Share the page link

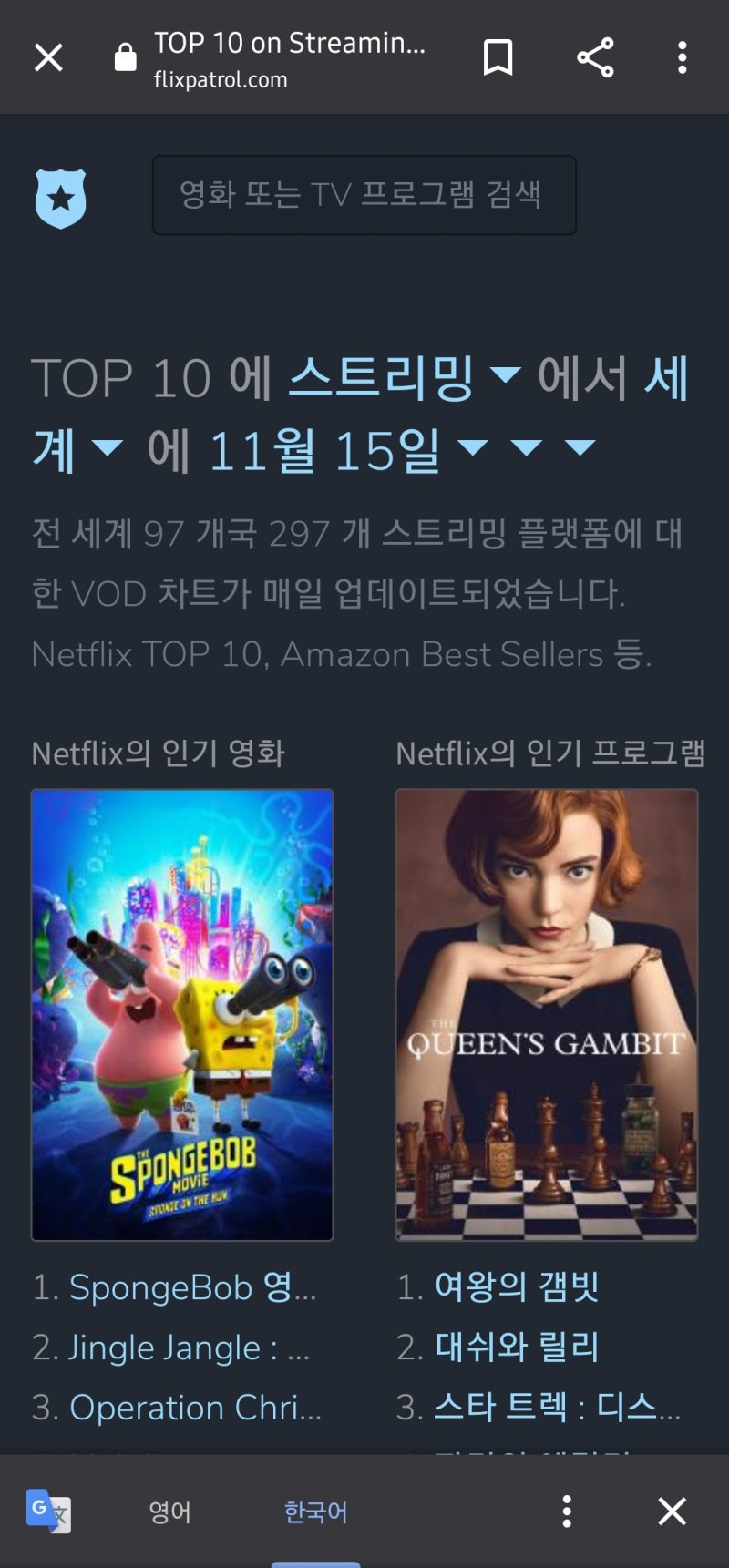click(x=595, y=58)
